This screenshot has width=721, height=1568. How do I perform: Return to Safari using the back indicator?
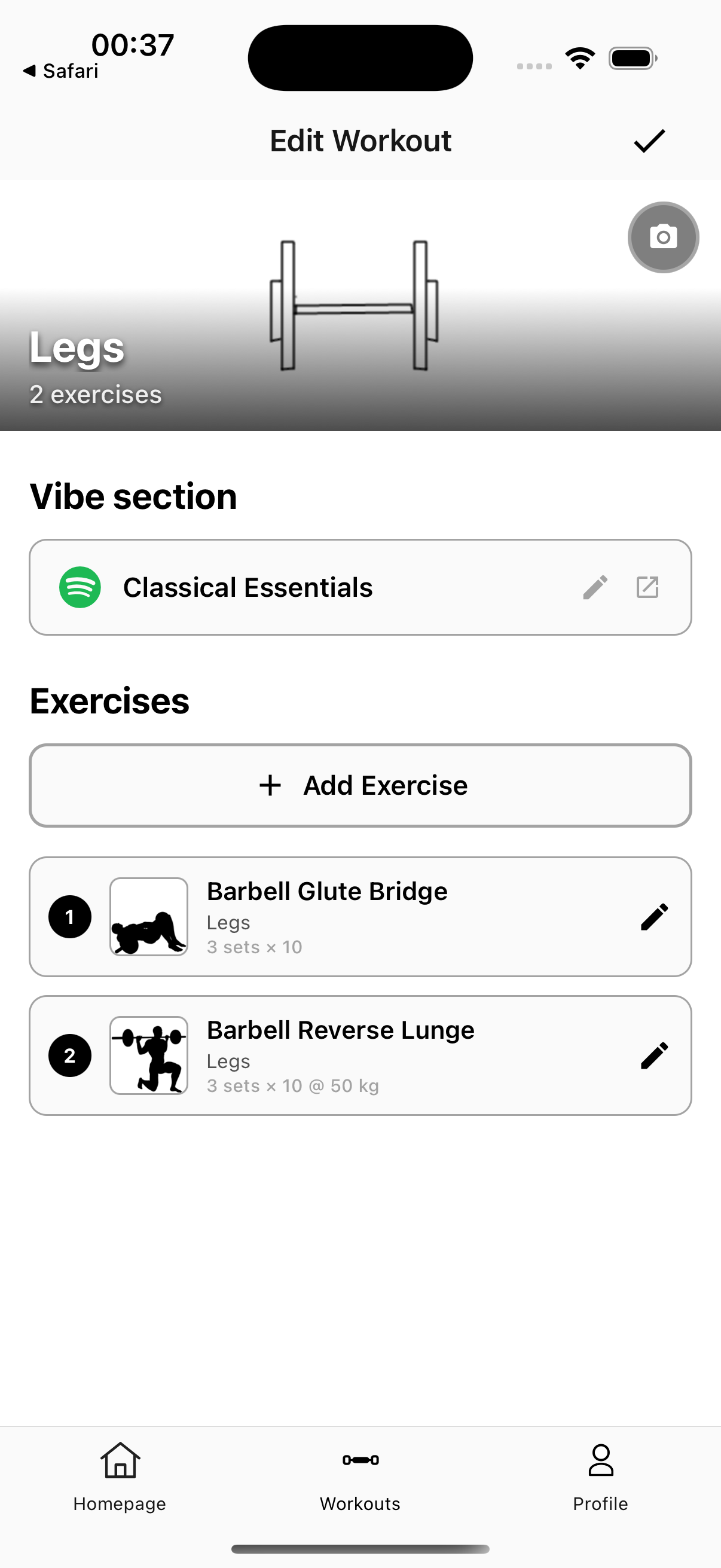click(x=61, y=70)
